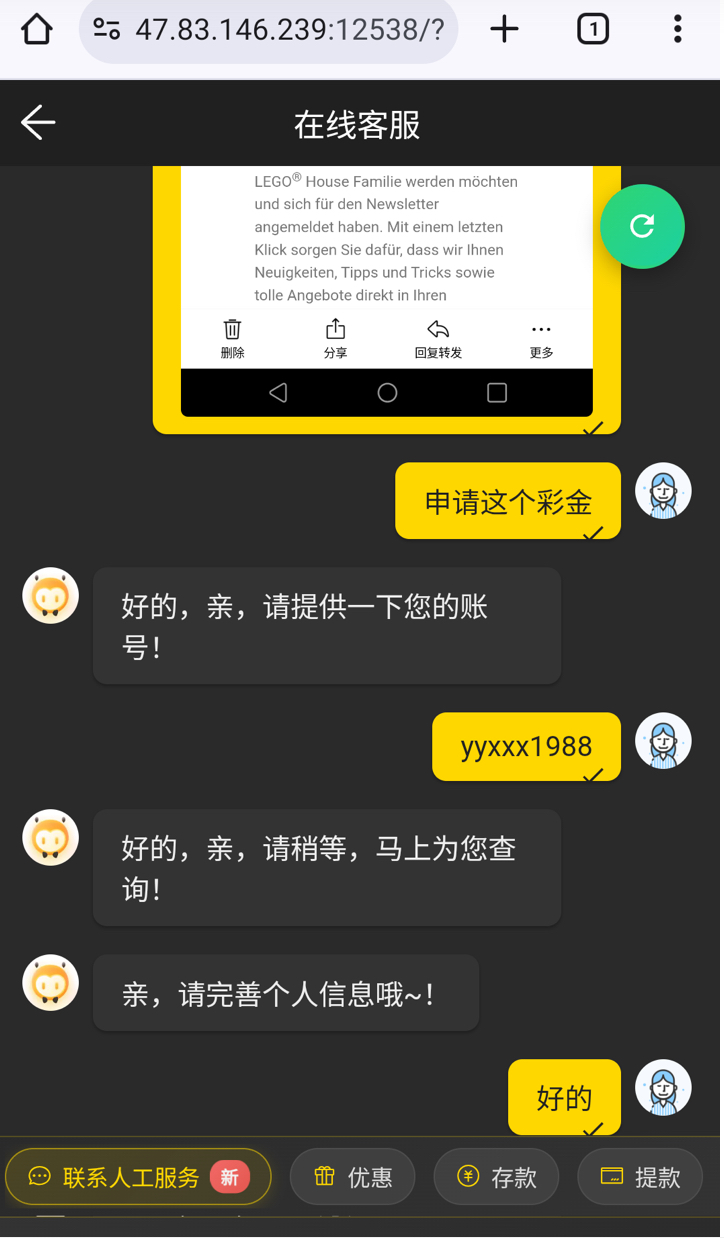Open a new browser tab

pos(504,30)
